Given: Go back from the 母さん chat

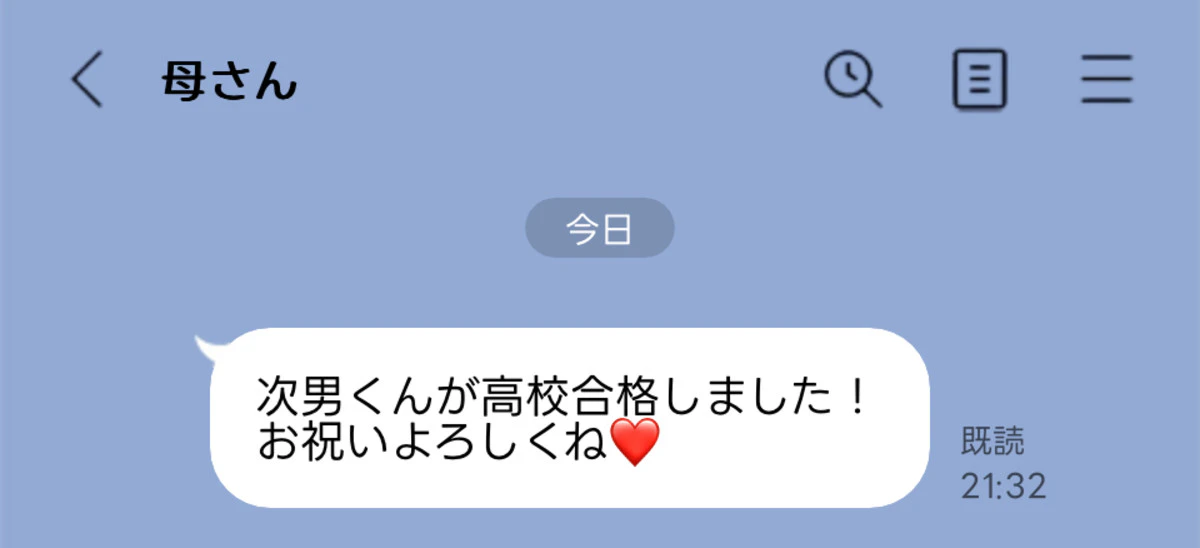Looking at the screenshot, I should 88,80.
